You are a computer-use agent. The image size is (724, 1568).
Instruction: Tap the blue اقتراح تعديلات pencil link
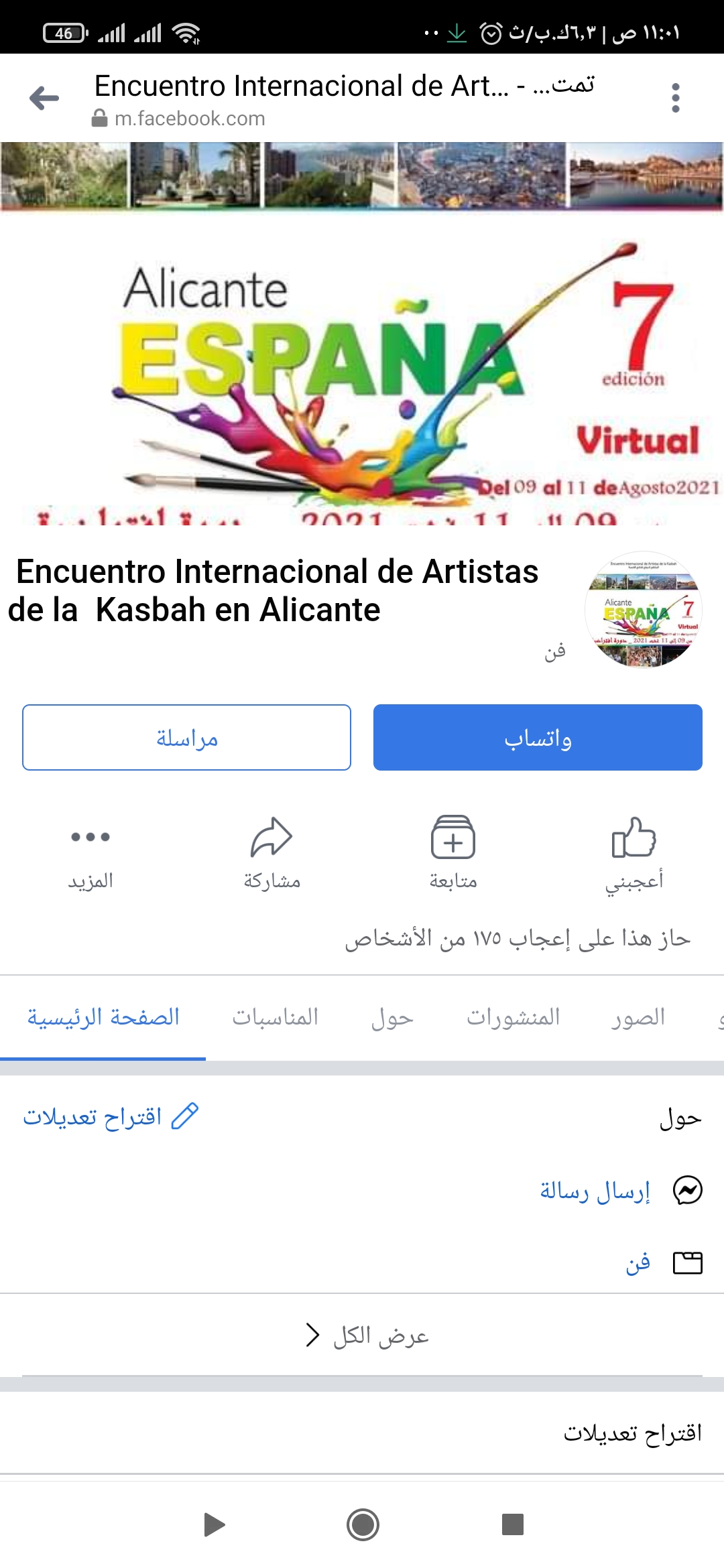(x=111, y=1116)
